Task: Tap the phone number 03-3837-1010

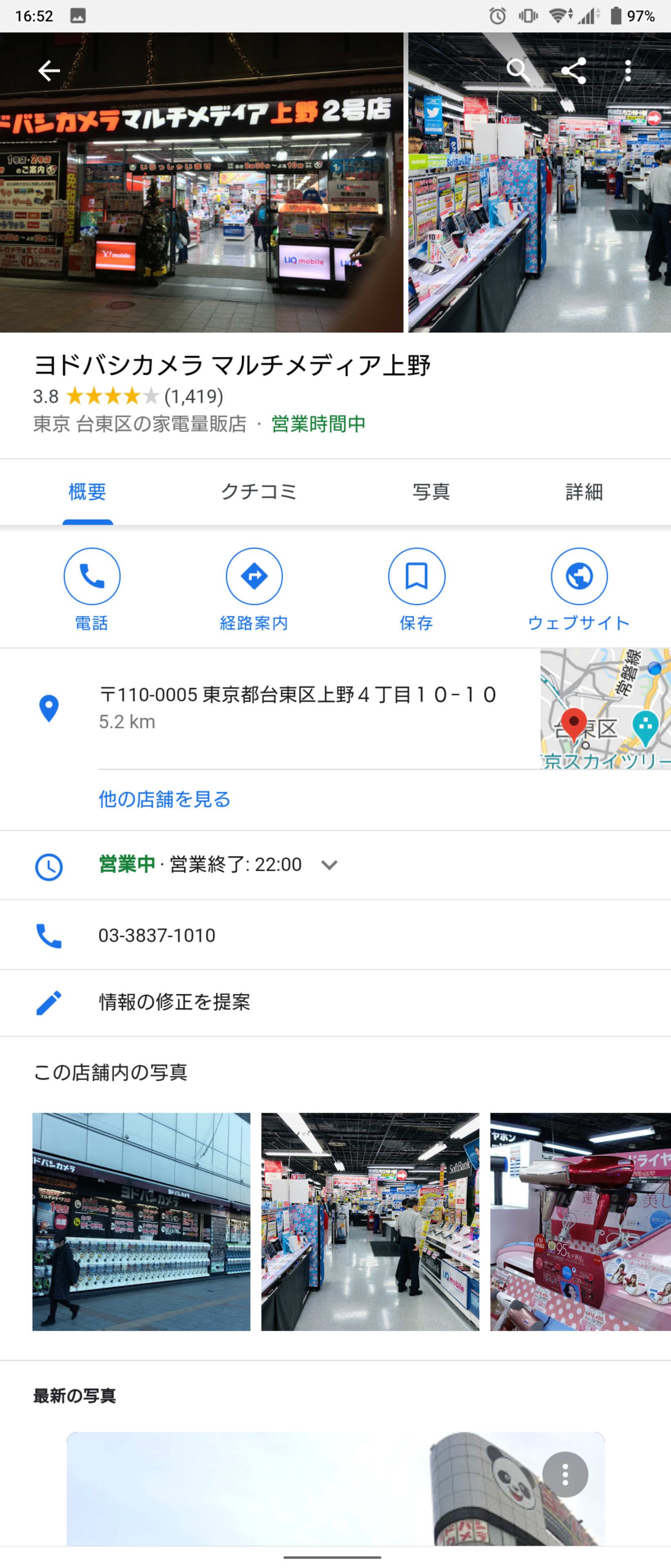Action: pos(157,935)
